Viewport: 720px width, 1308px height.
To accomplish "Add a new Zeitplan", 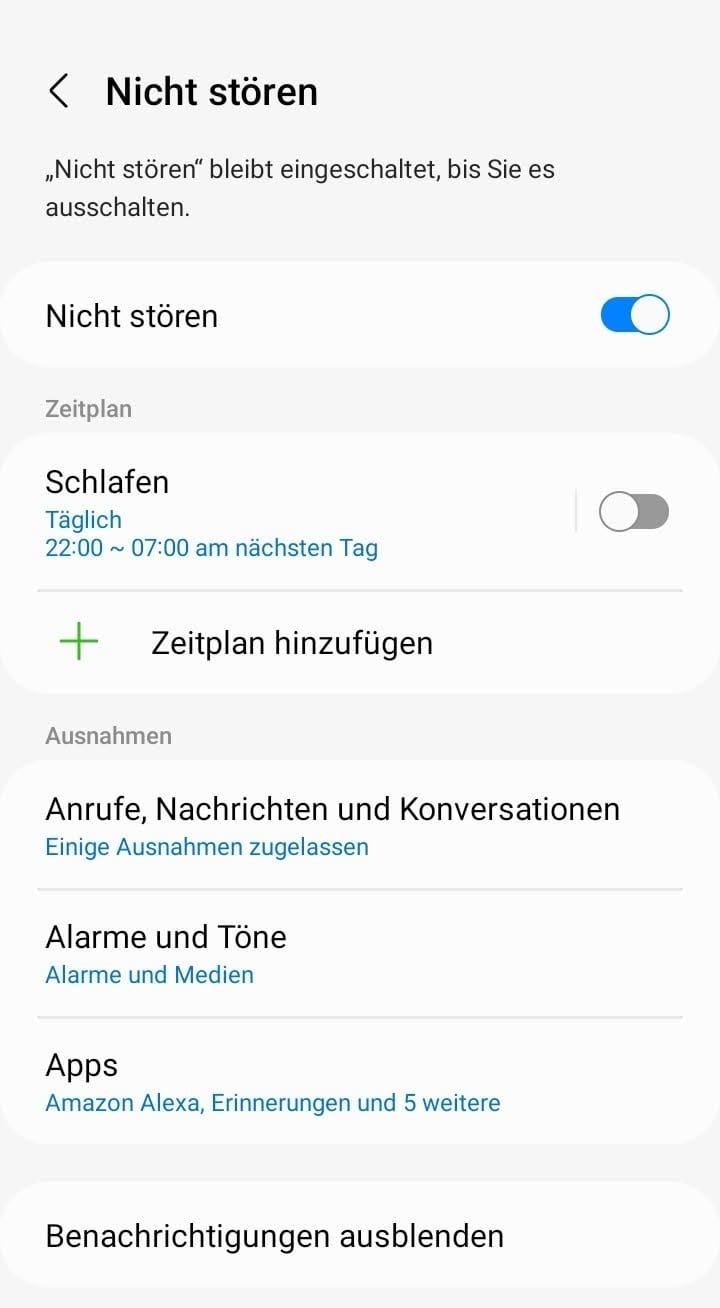I will point(290,642).
